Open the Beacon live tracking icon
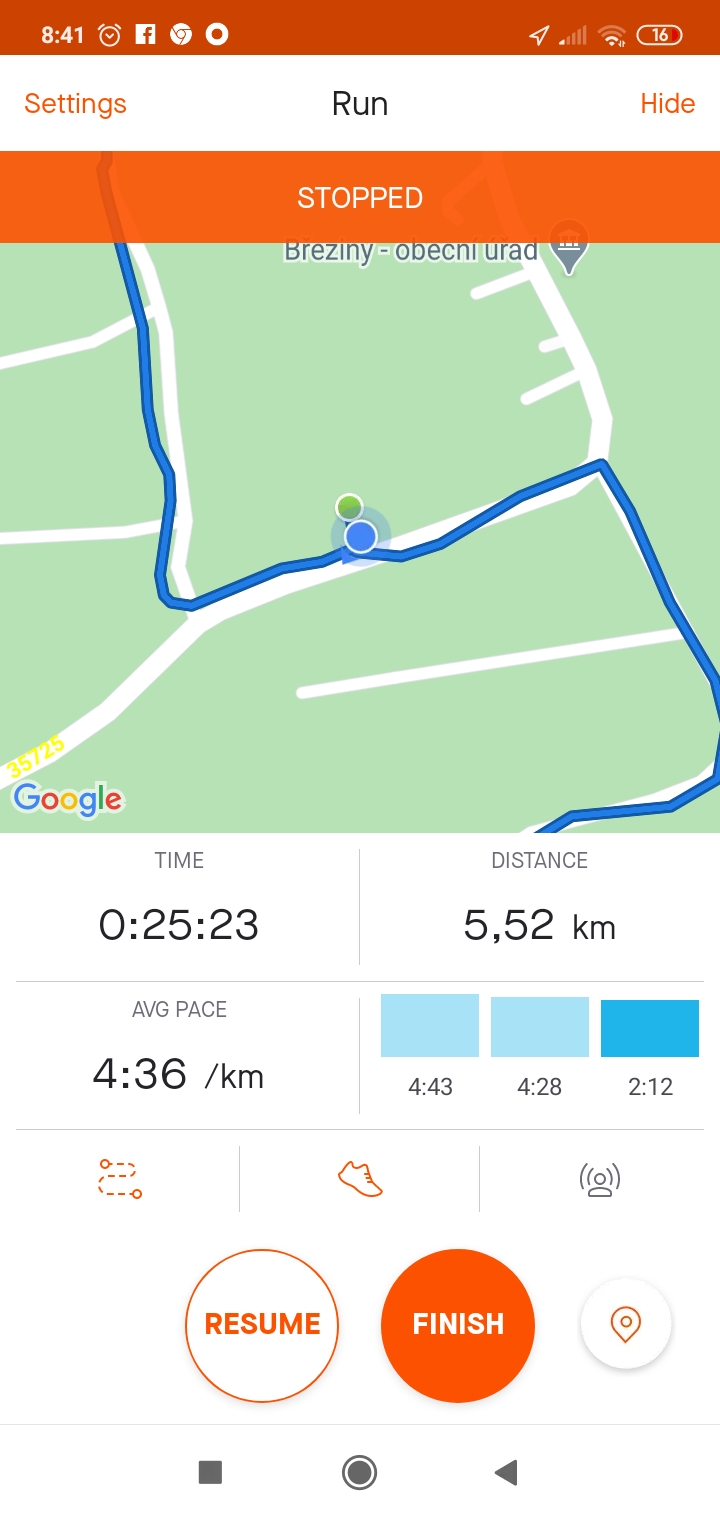720x1520 pixels. pos(600,1179)
